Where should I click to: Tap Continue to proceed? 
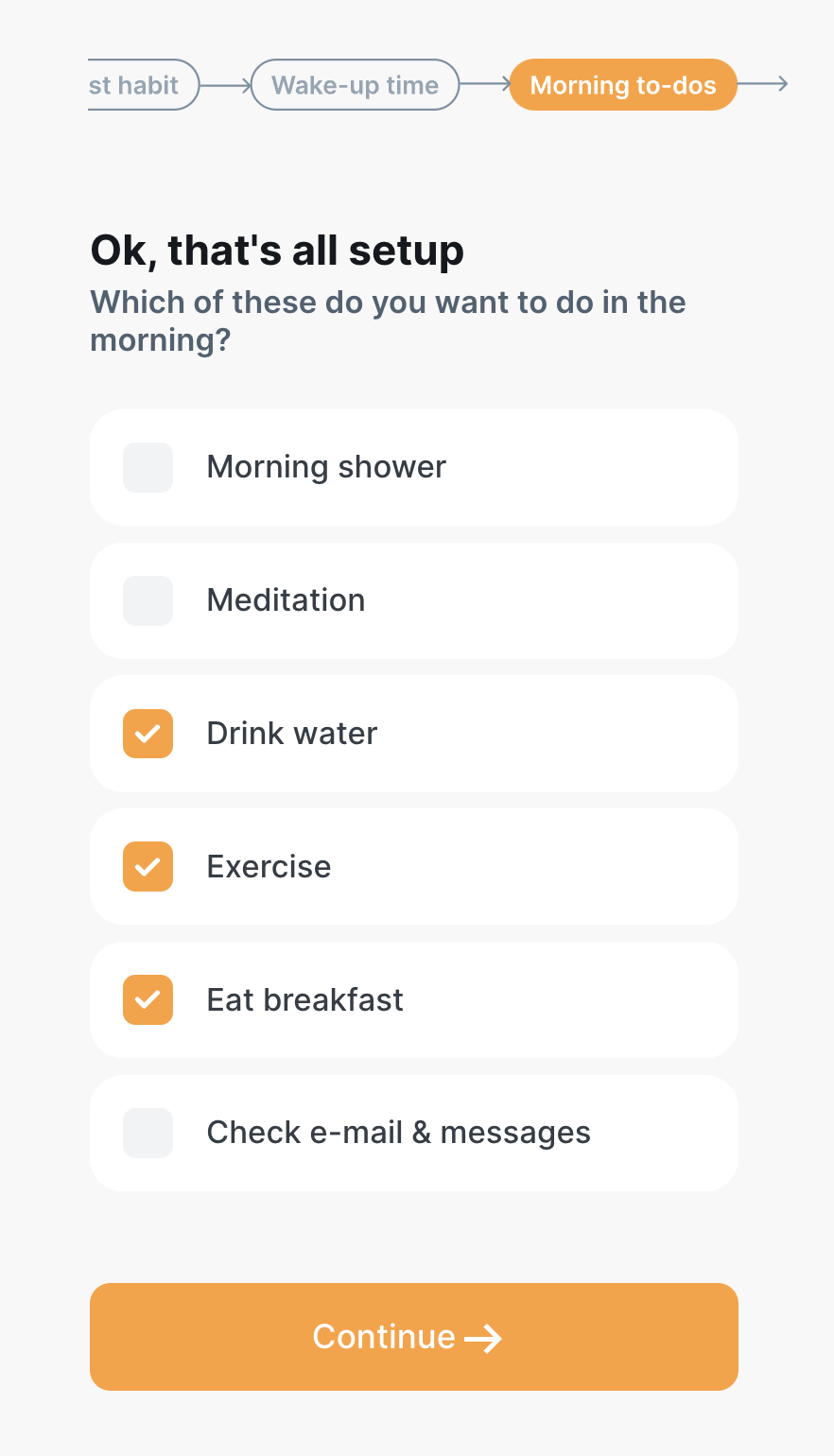(414, 1337)
